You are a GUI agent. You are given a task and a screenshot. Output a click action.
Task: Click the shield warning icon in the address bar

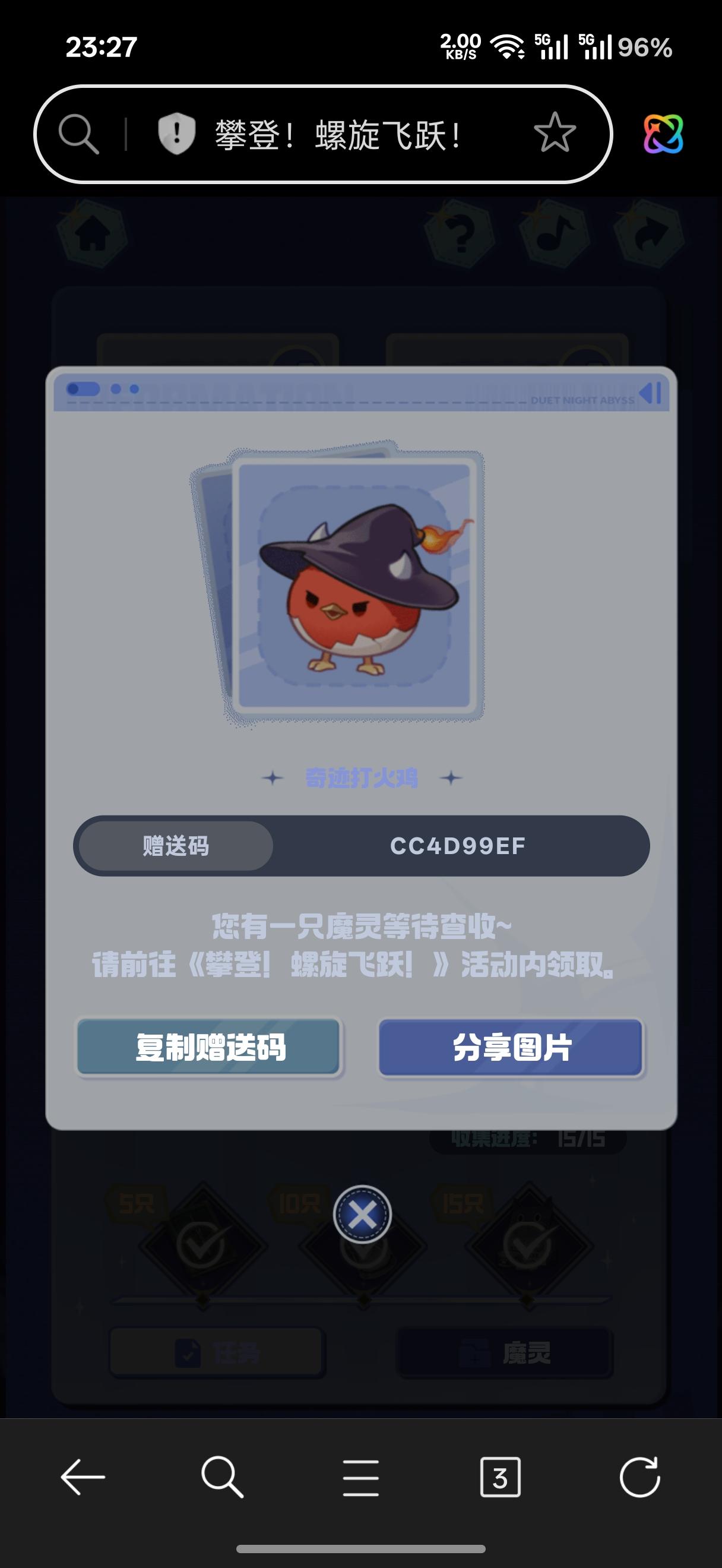coord(176,132)
